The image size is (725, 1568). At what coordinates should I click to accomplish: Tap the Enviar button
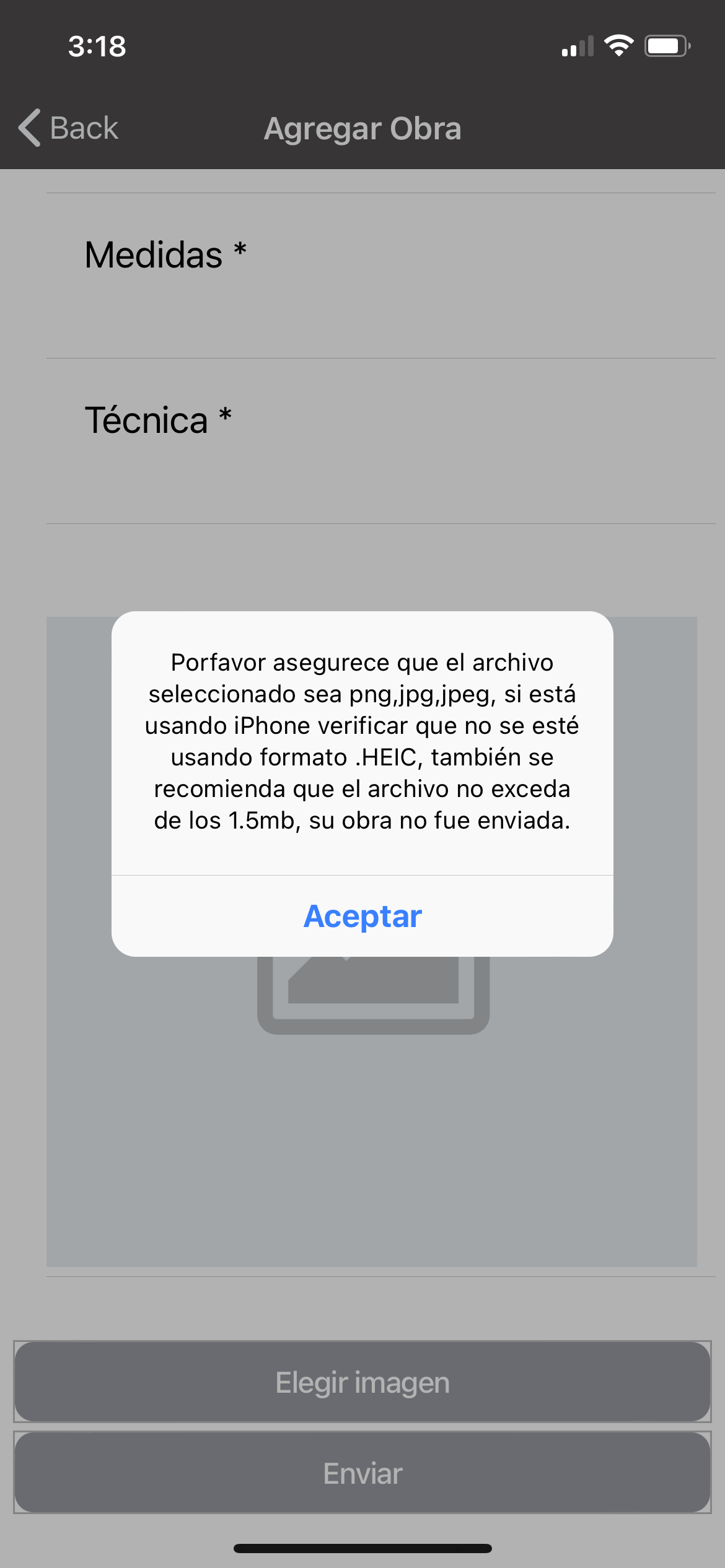[362, 1473]
